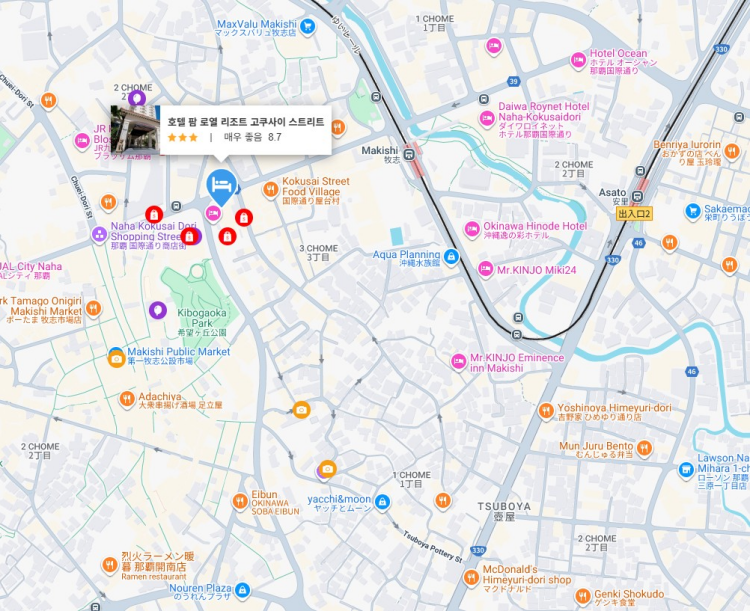Open the Eibun Okinawa Soba marker
The image size is (750, 611).
[240, 501]
